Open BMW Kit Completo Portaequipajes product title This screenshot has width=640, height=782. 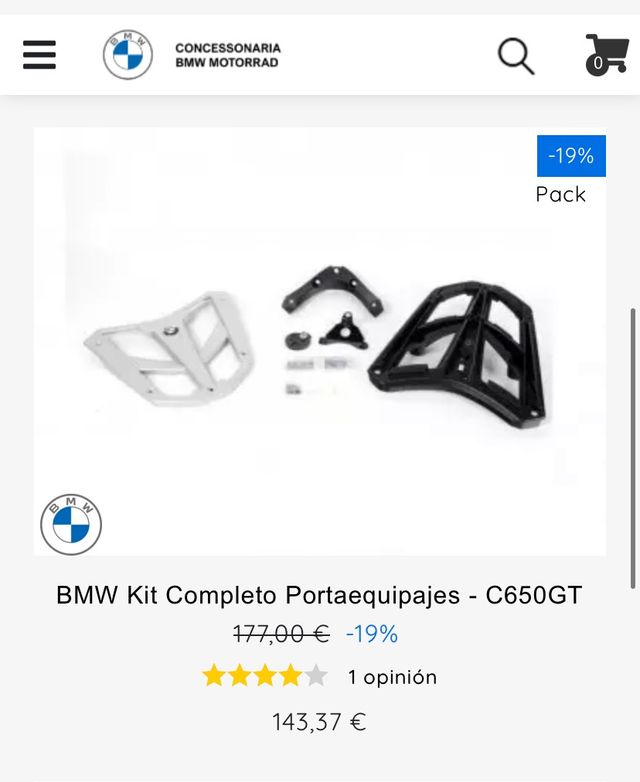pyautogui.click(x=319, y=595)
